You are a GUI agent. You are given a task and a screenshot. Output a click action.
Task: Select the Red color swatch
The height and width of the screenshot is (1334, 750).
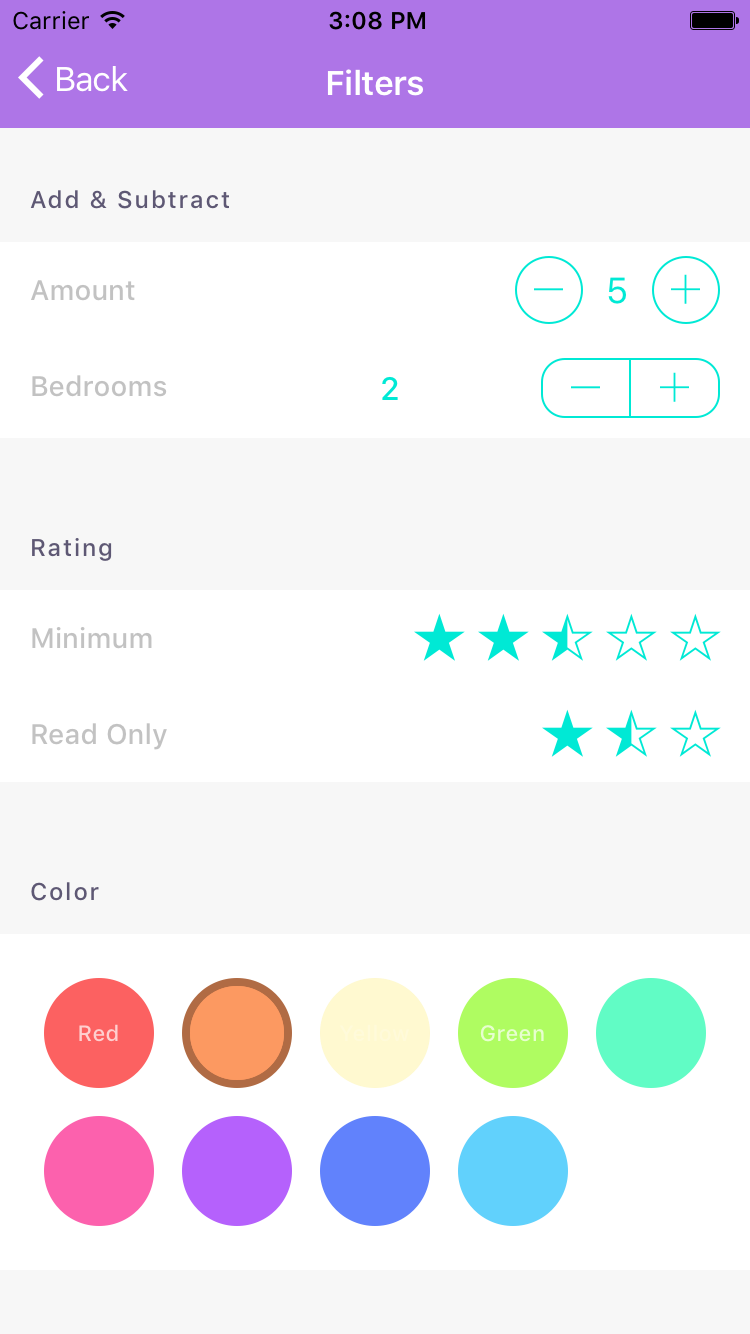(99, 1033)
